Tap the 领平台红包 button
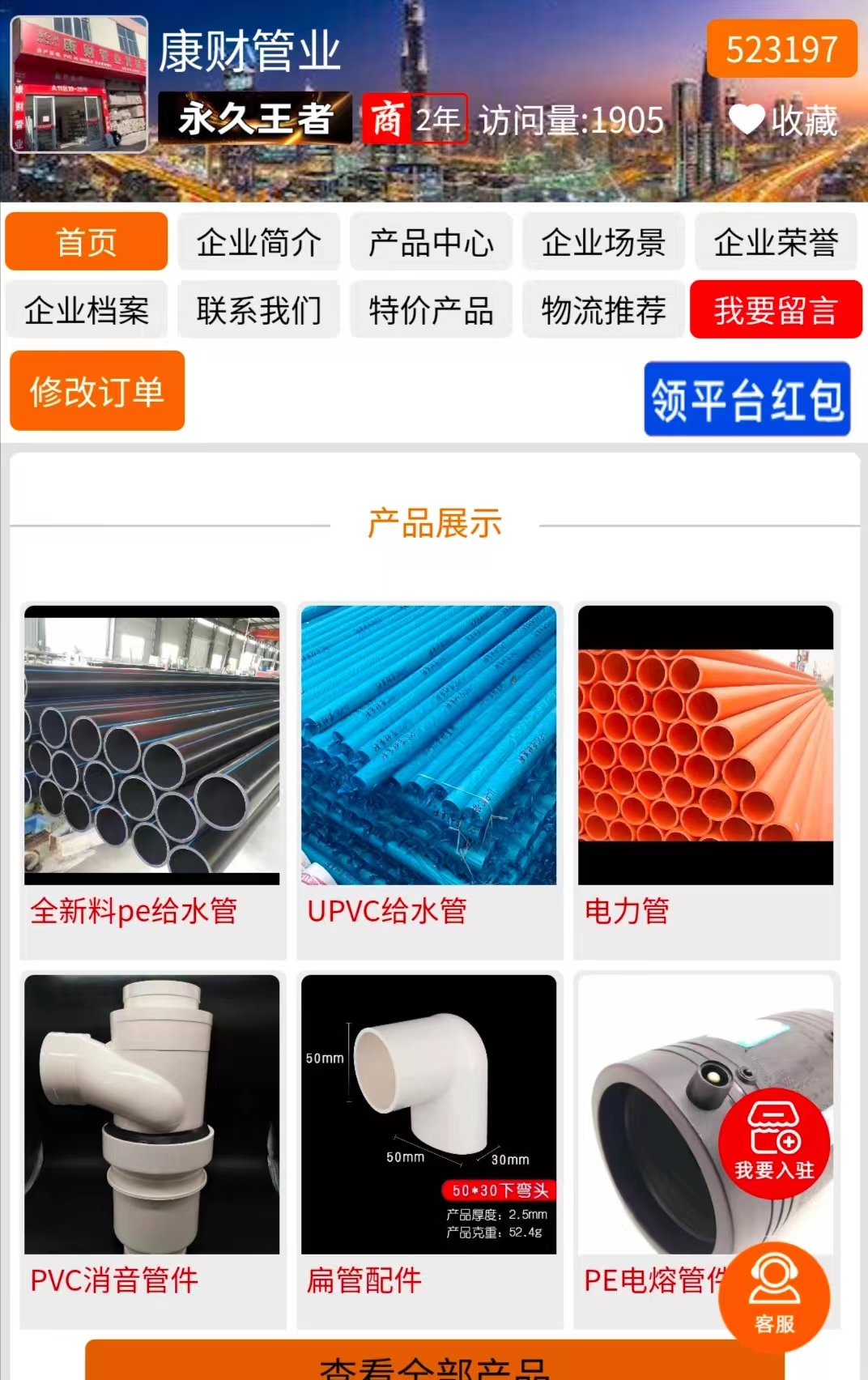868x1380 pixels. tap(747, 399)
